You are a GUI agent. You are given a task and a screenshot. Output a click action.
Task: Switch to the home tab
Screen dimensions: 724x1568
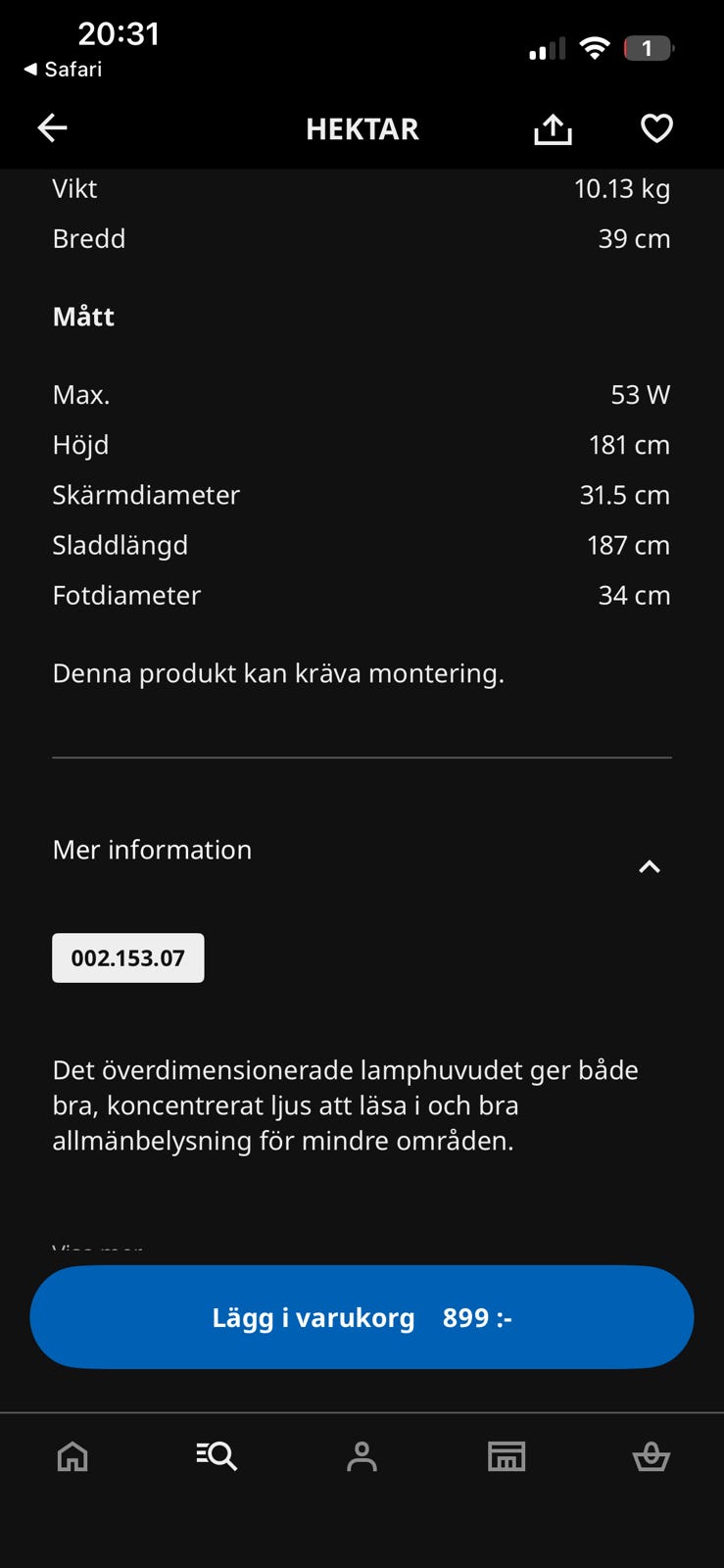coord(72,1456)
